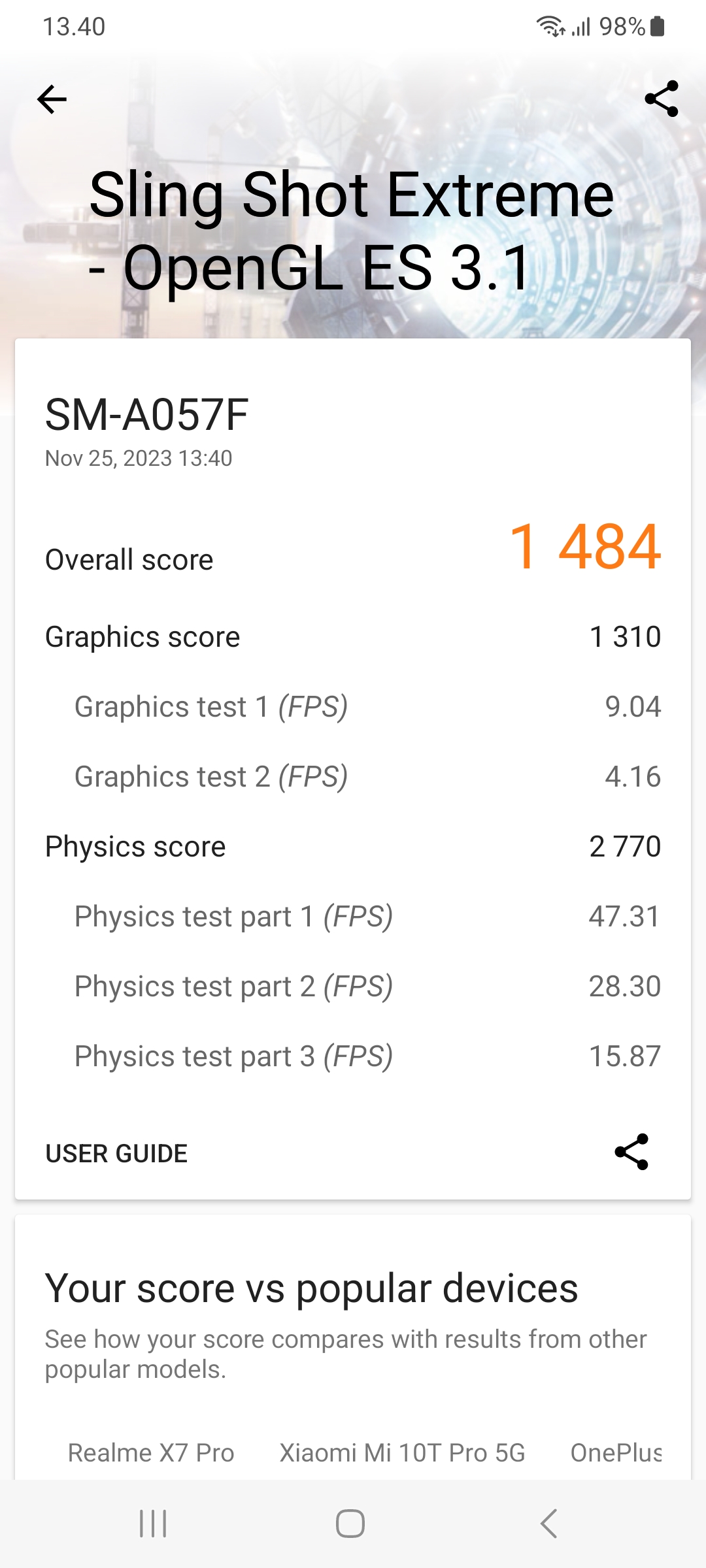Tap system back button in navigation bar

coord(549,1524)
